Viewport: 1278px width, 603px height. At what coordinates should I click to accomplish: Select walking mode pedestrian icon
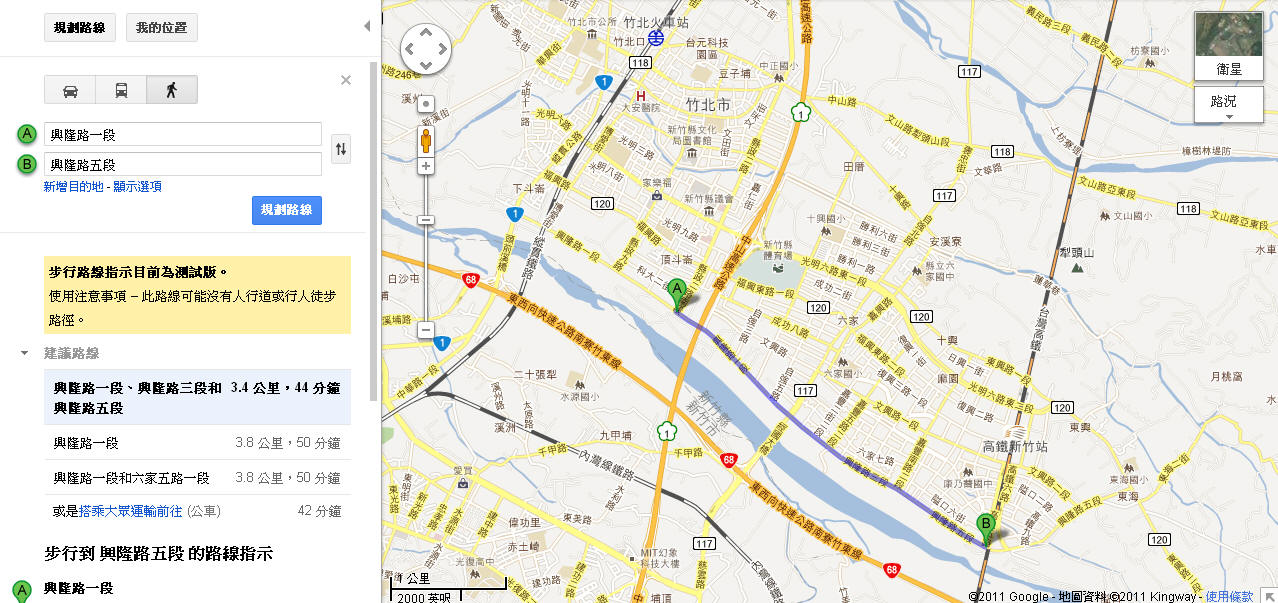(x=171, y=90)
